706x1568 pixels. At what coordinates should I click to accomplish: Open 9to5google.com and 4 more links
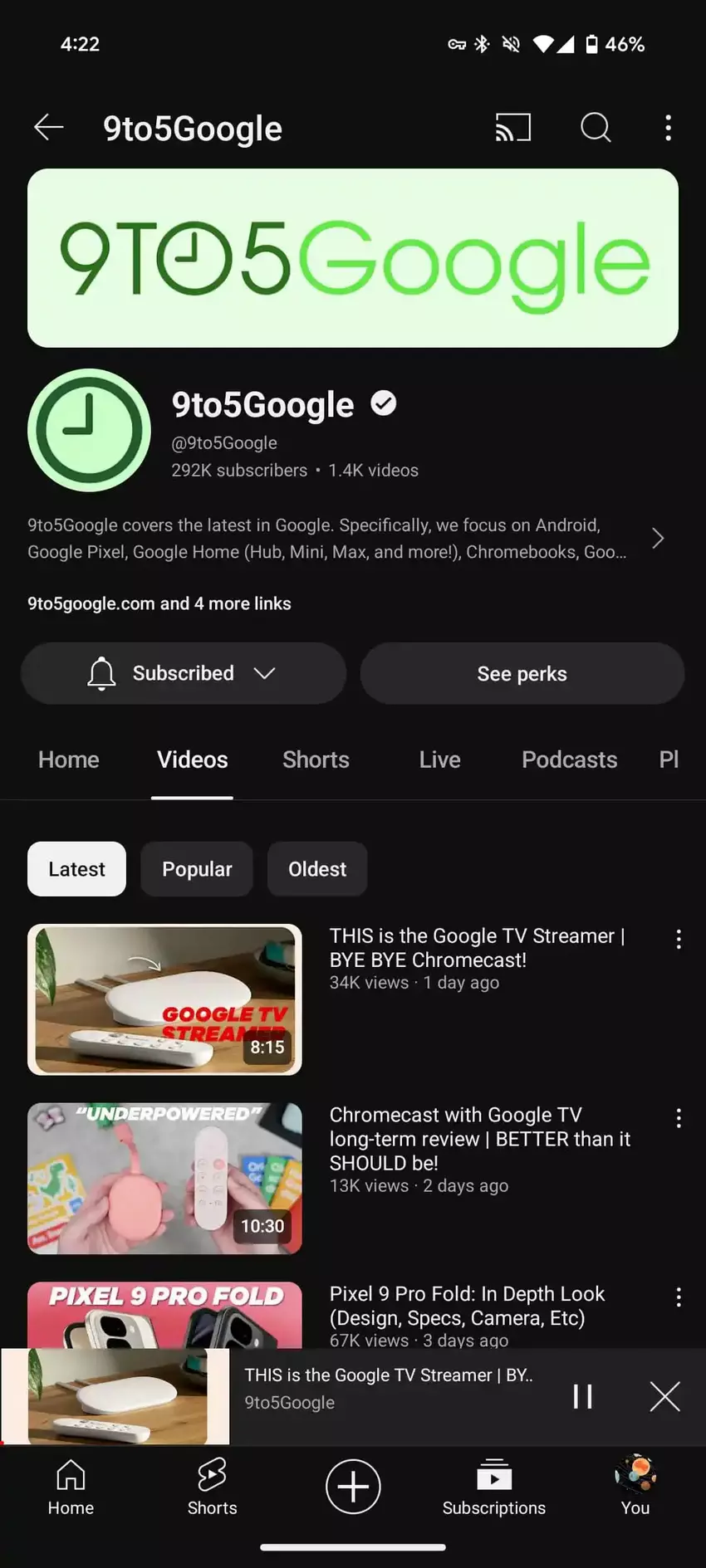(159, 603)
